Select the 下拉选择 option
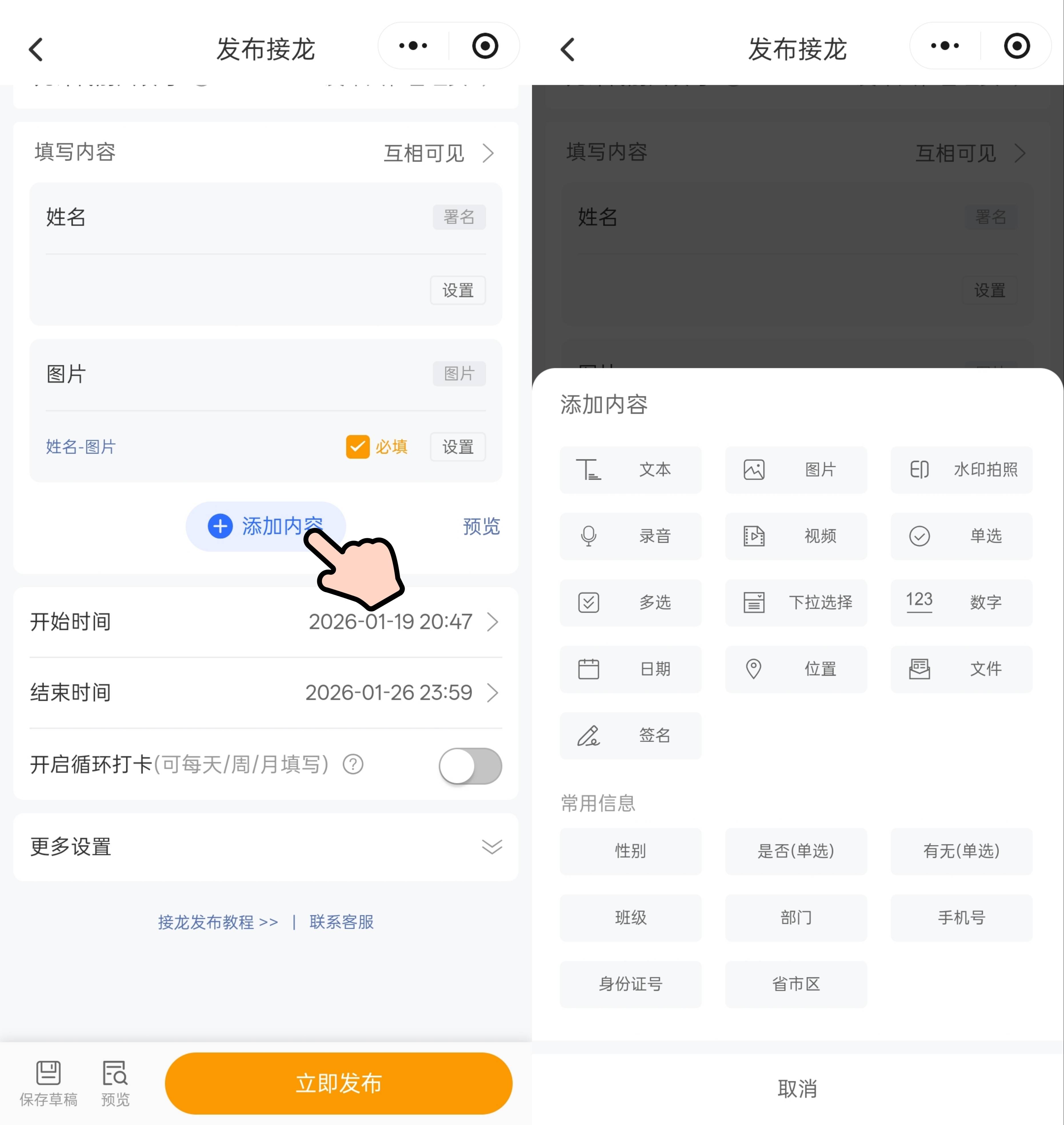The height and width of the screenshot is (1125, 1064). pyautogui.click(x=796, y=602)
